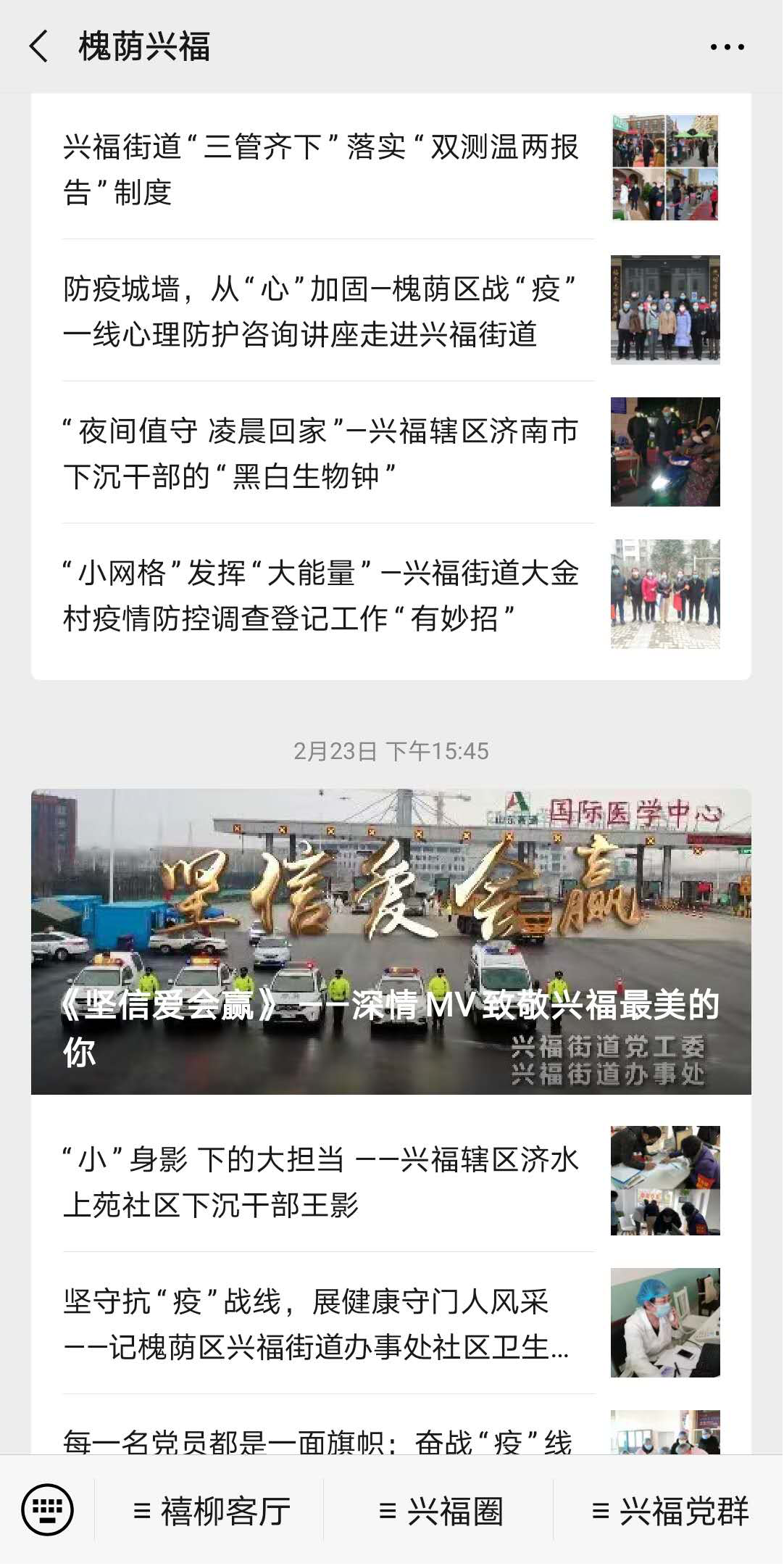Open the three-dot more options menu
The image size is (784, 1566).
[727, 47]
